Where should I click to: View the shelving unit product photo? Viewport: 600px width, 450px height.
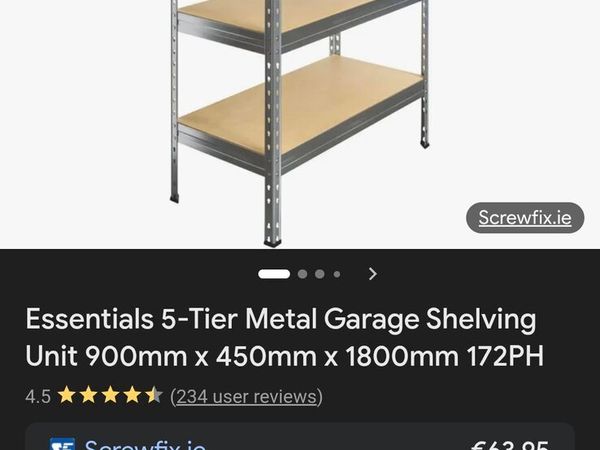point(298,110)
